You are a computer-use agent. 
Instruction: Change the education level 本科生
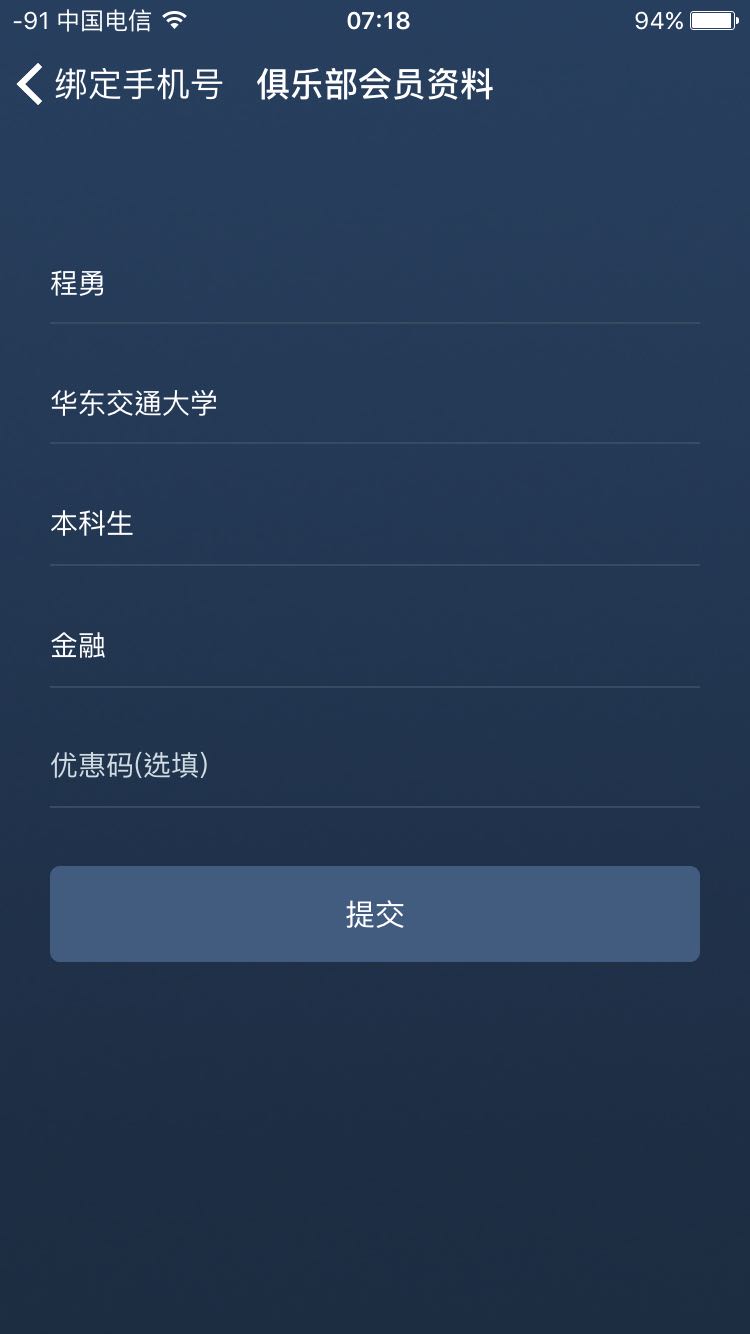(x=374, y=524)
